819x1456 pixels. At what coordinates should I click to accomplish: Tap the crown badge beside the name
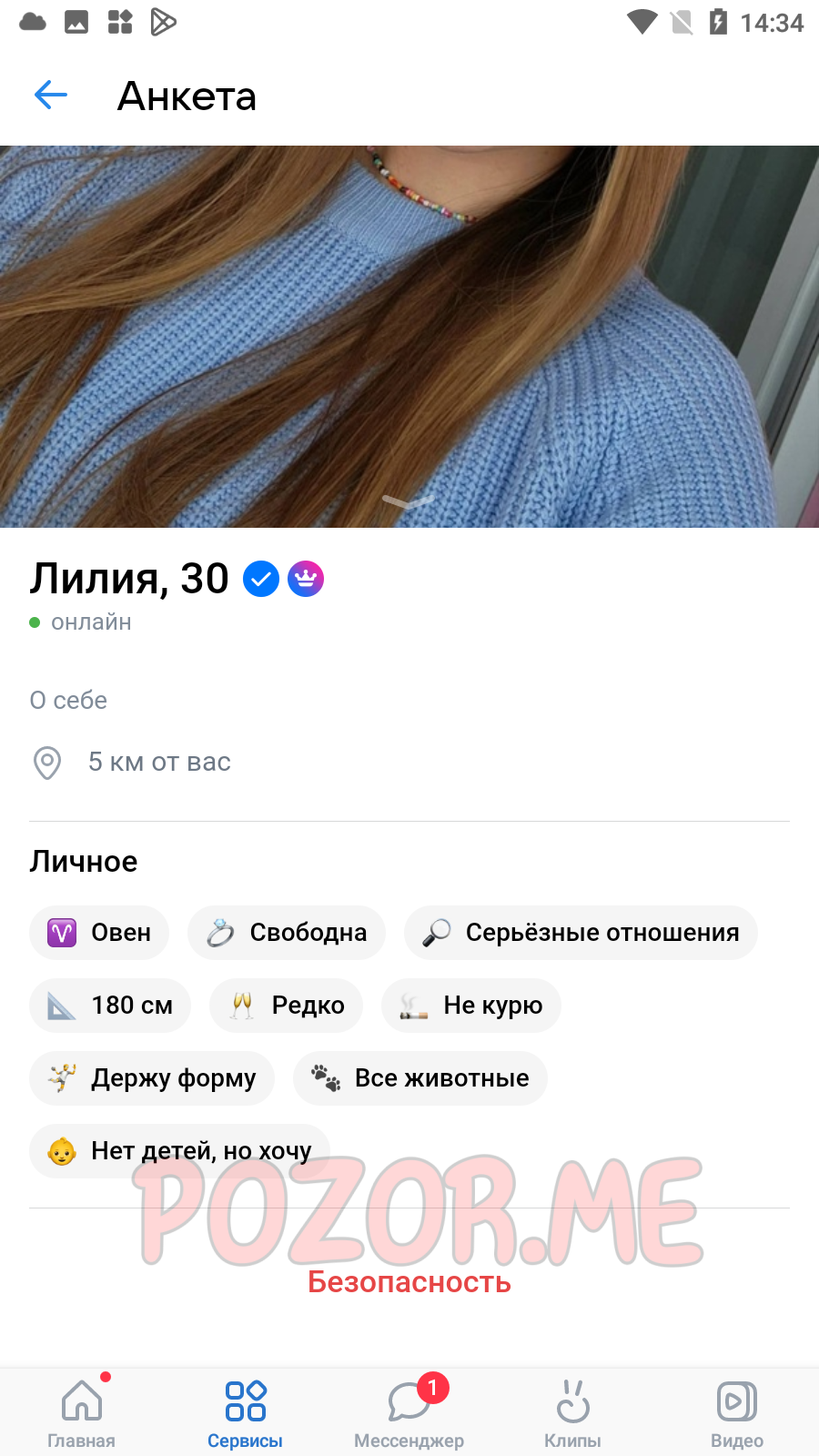306,579
